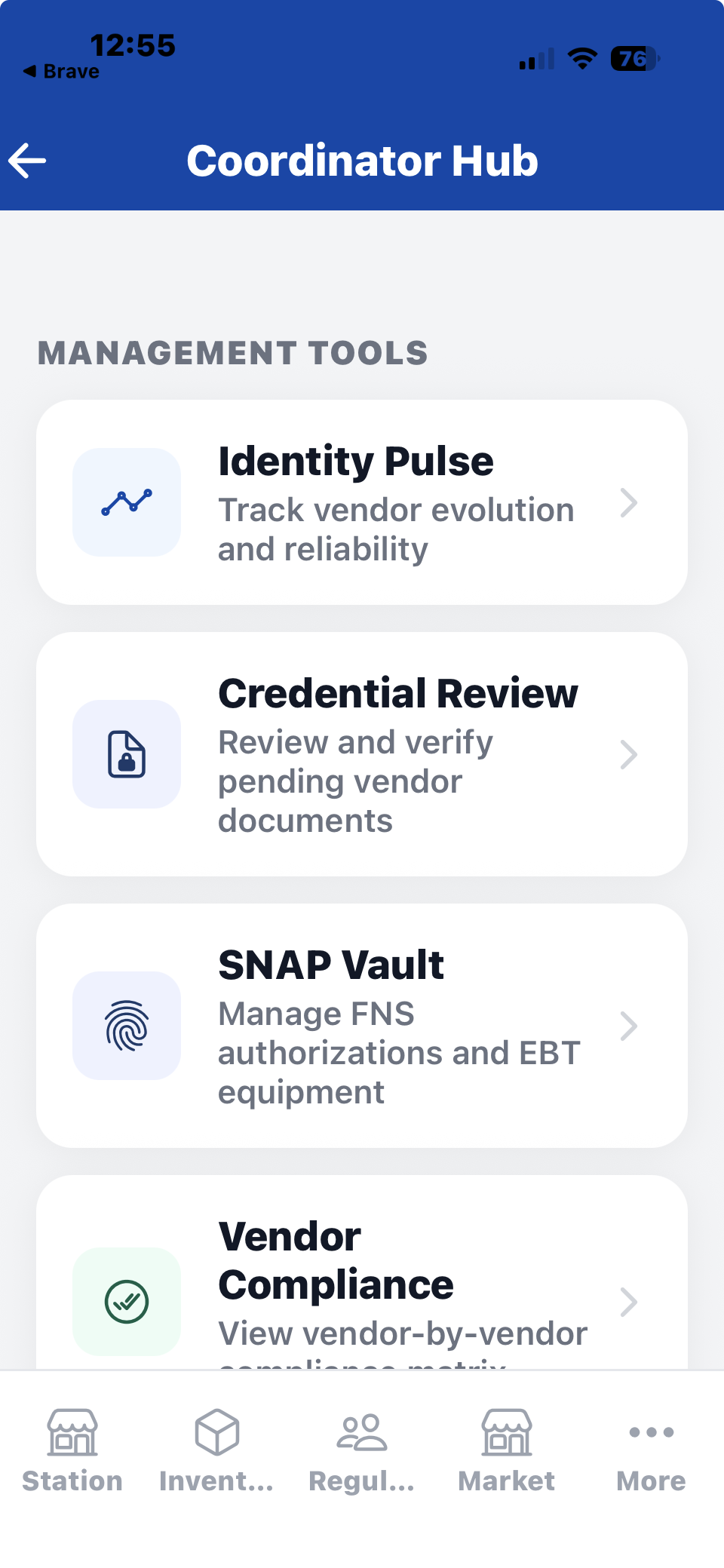This screenshot has width=724, height=1568.
Task: Open Credential Review via its right chevron
Action: 628,754
